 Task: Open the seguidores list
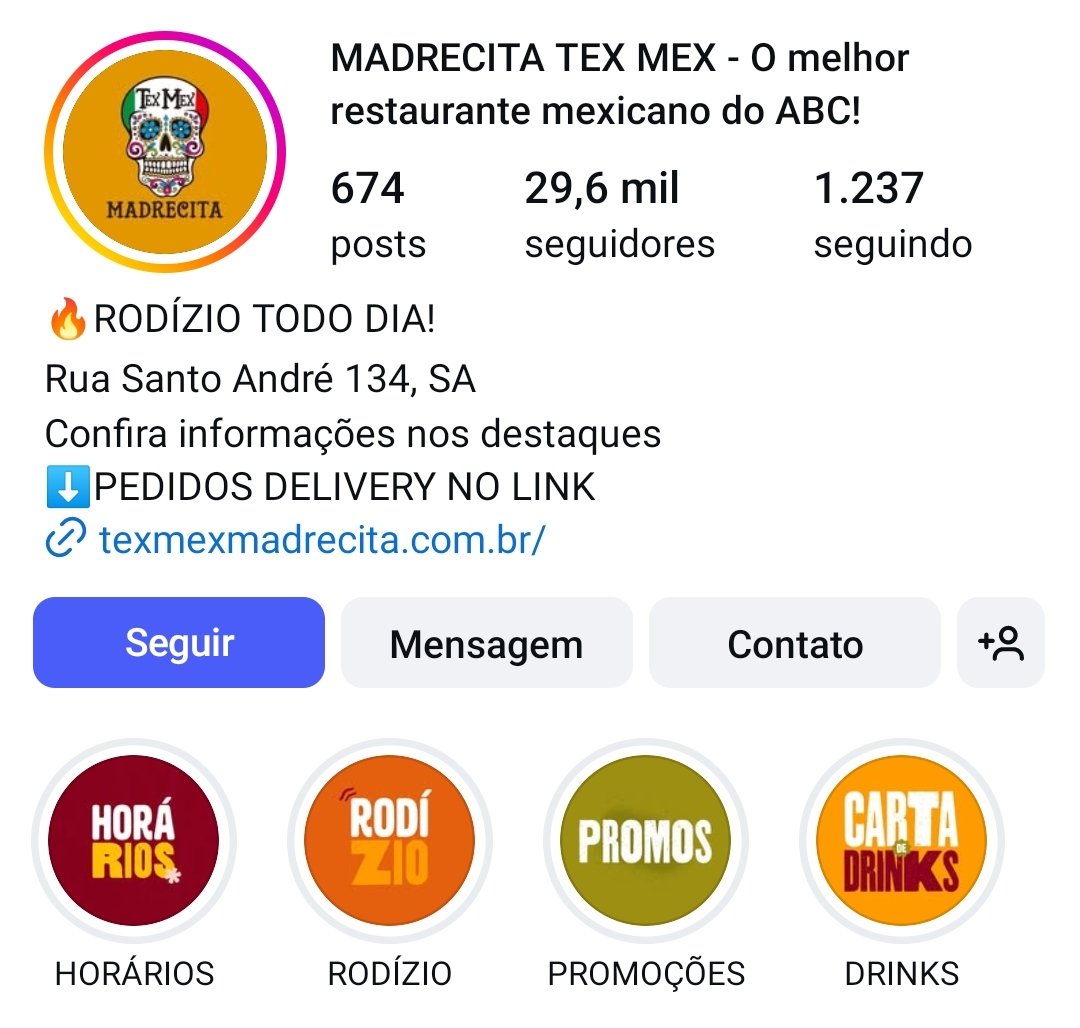tap(619, 214)
